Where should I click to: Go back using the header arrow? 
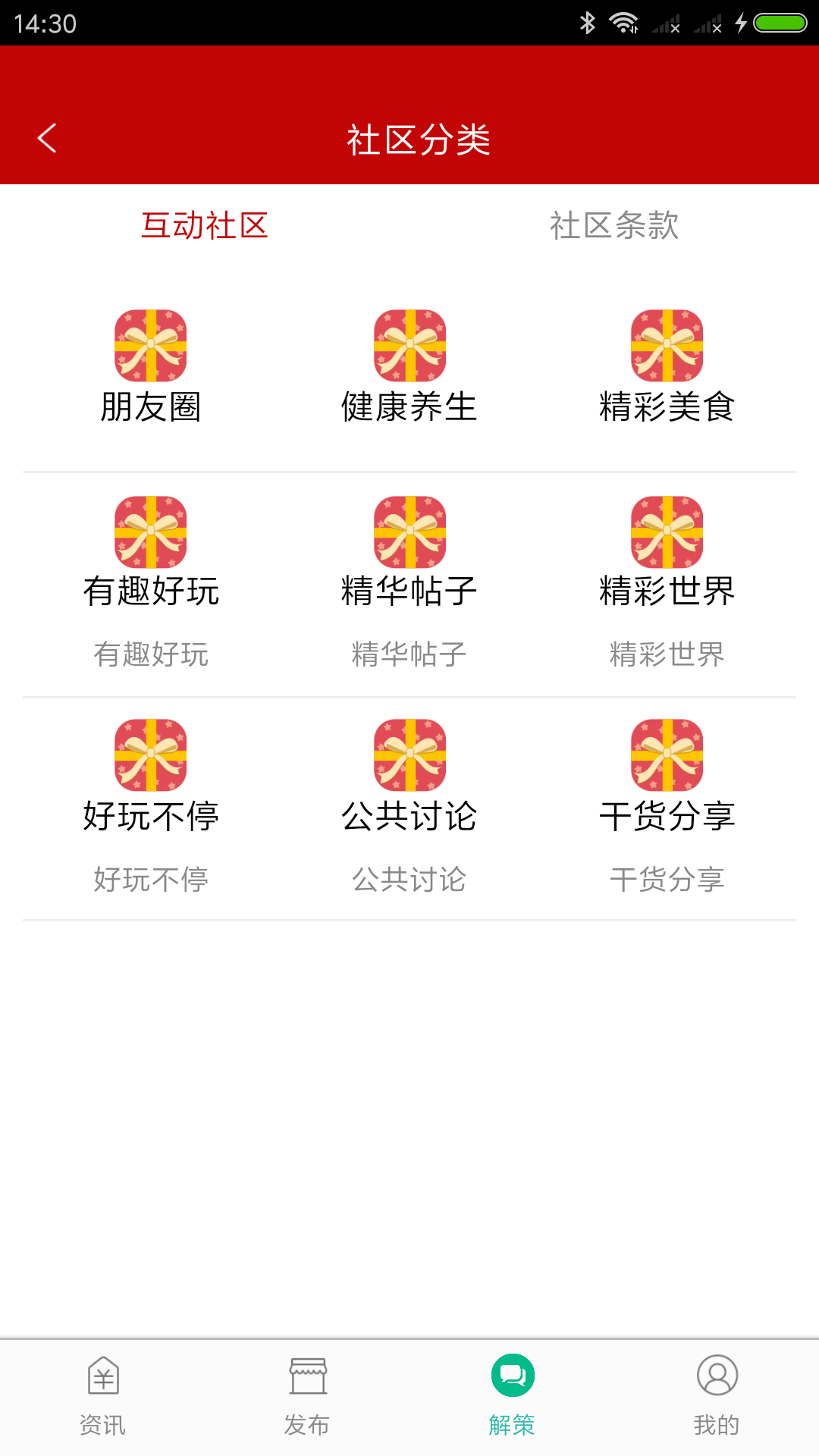click(x=47, y=138)
